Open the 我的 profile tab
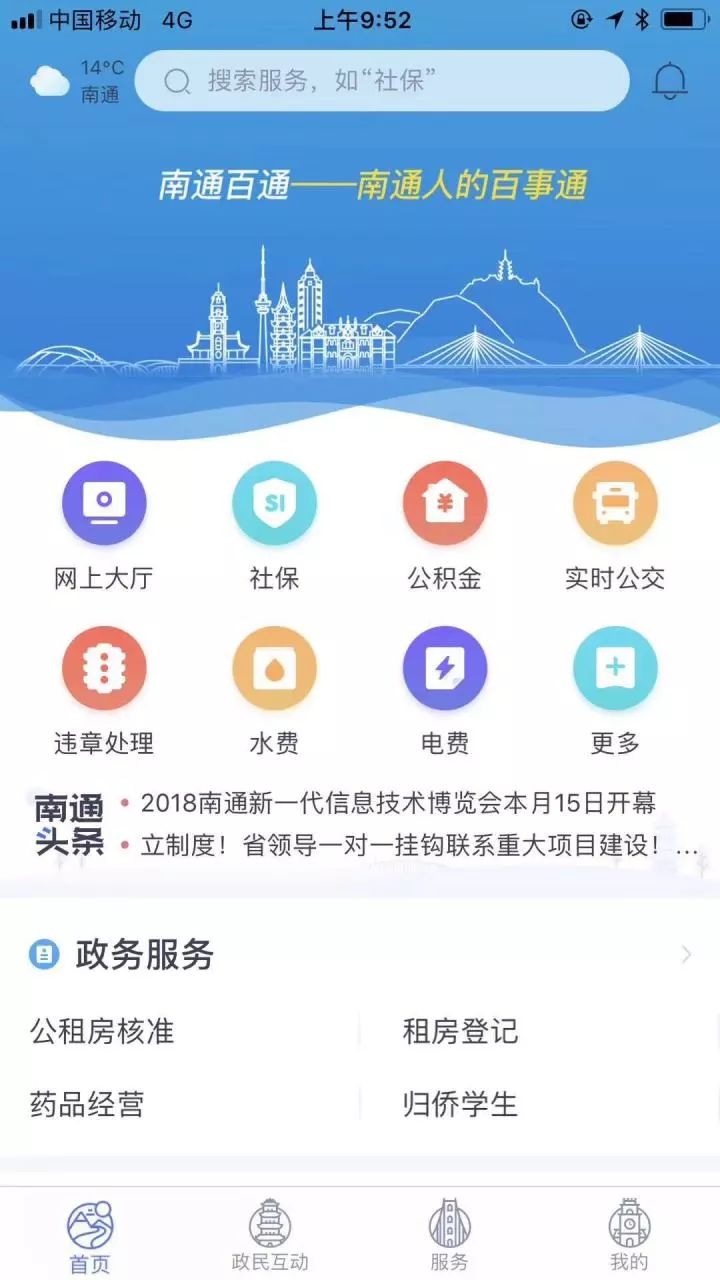The width and height of the screenshot is (720, 1280). tap(629, 1230)
